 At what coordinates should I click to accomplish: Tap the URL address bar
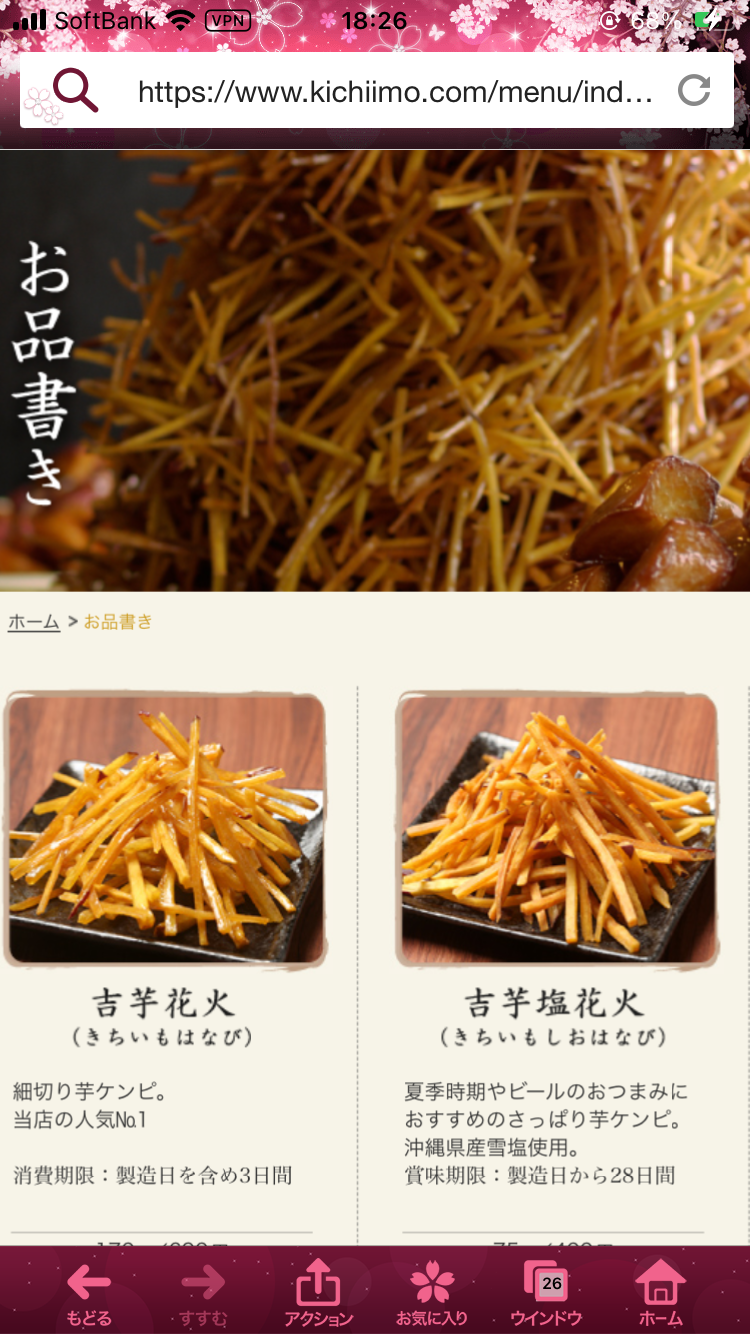(394, 92)
